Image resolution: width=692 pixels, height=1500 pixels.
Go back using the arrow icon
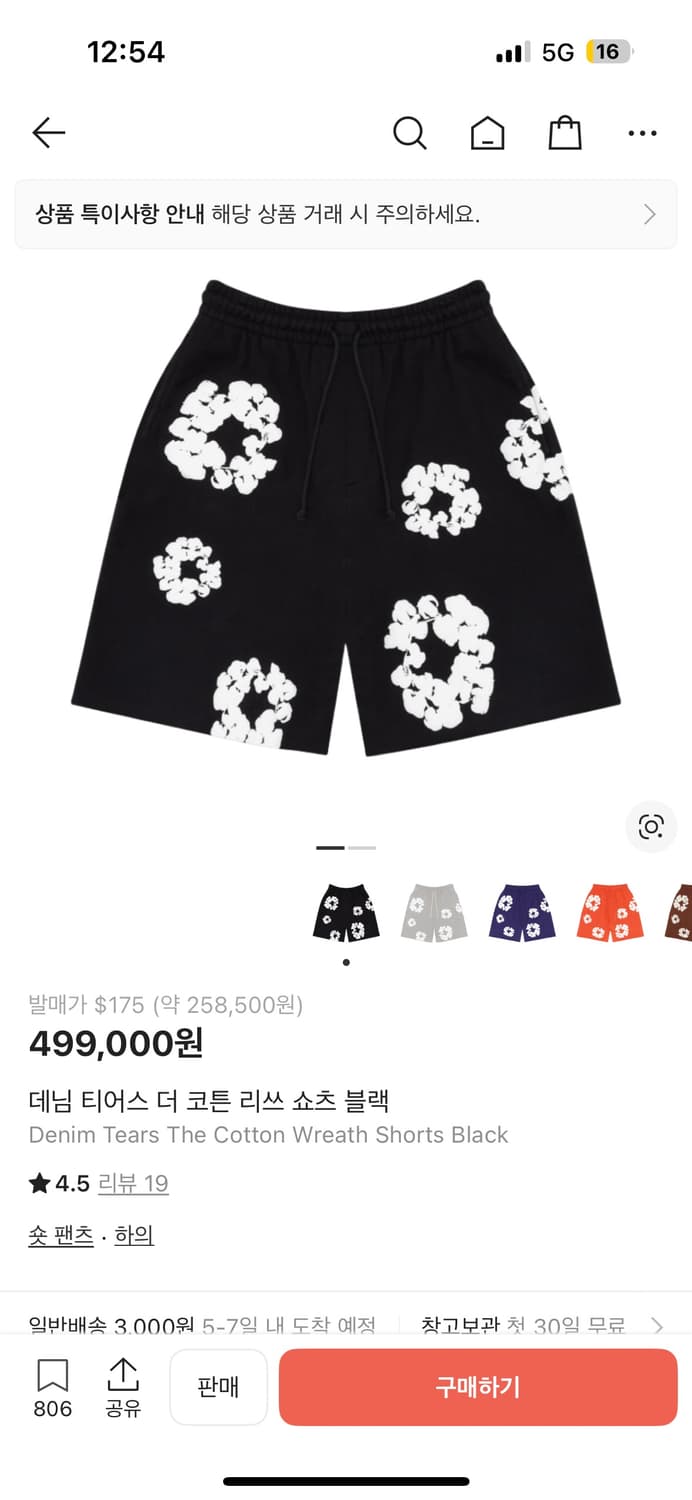point(48,132)
